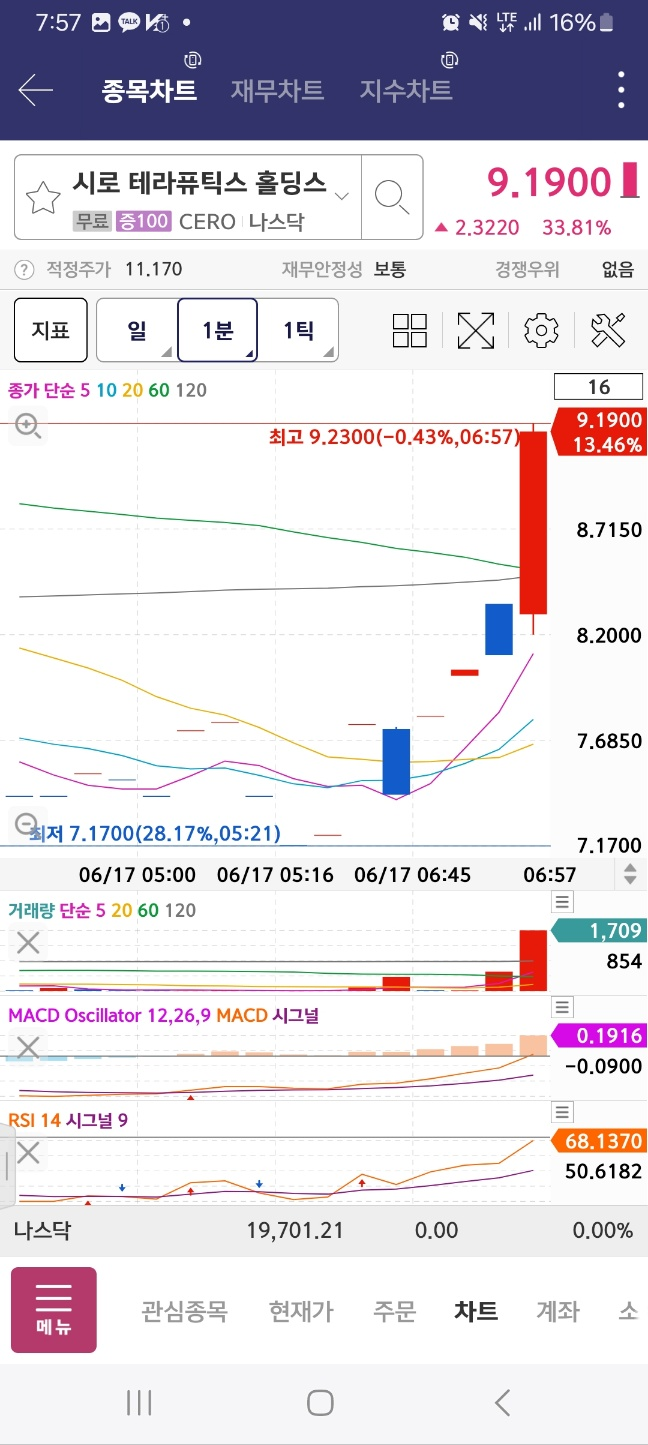Expand the chart to full screen
The width and height of the screenshot is (648, 1445).
coord(476,330)
